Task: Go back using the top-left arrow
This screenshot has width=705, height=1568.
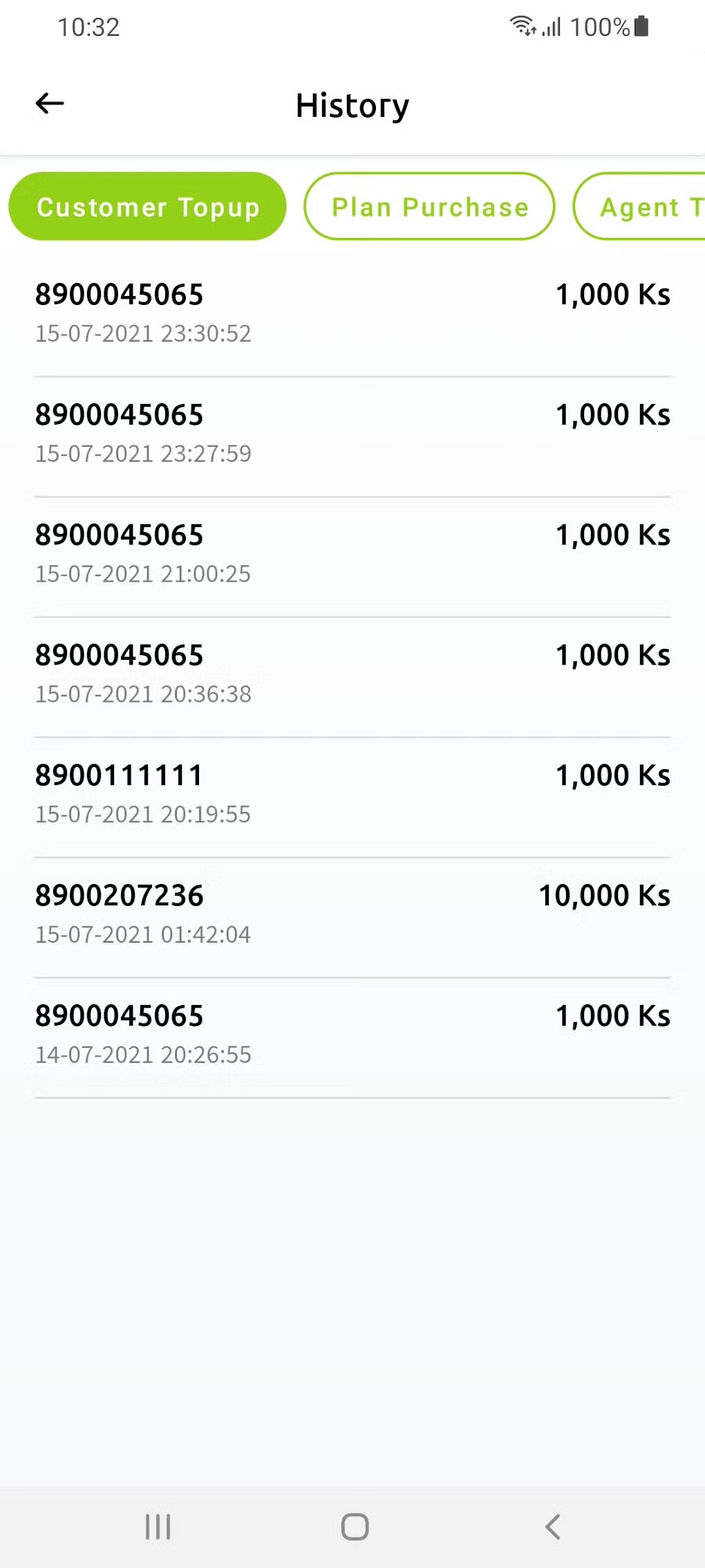Action: click(x=50, y=104)
